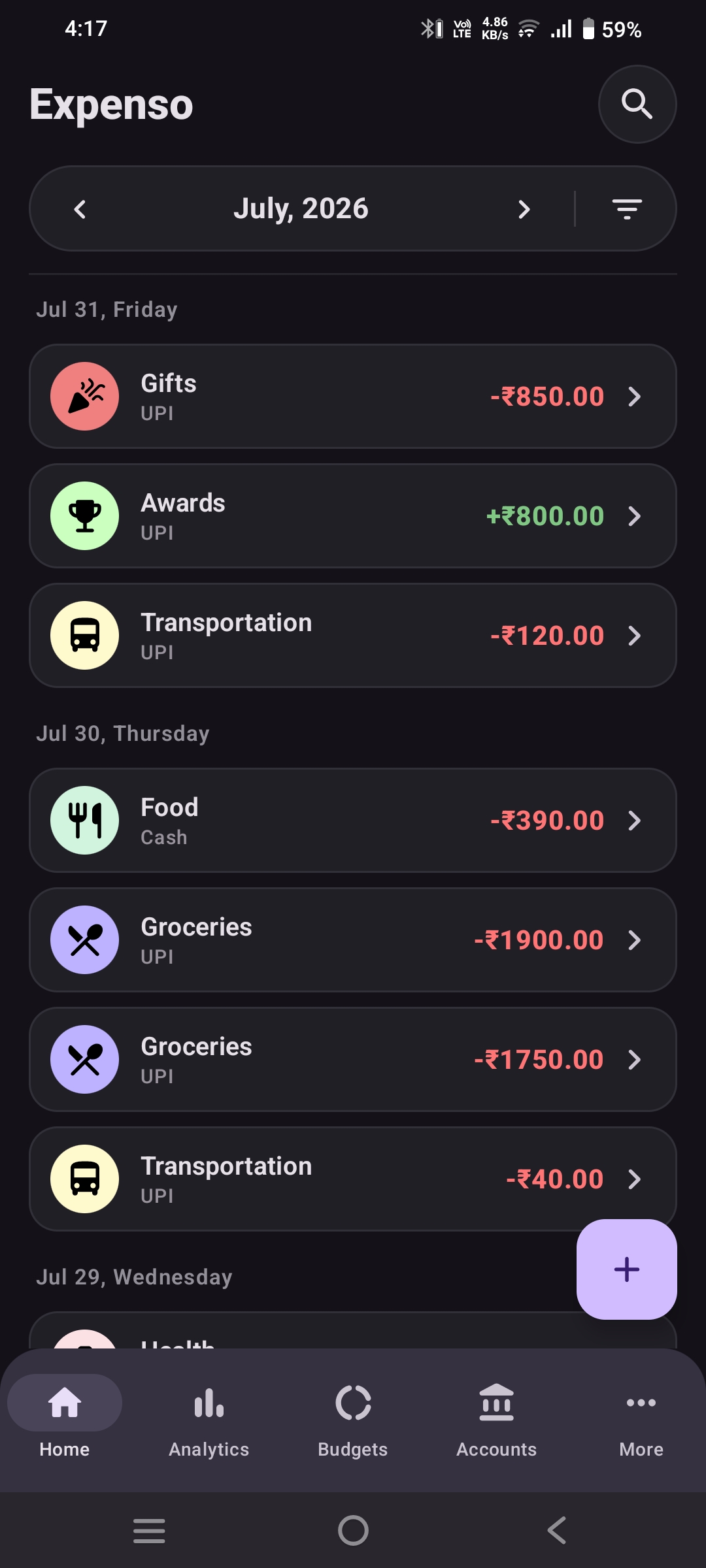Viewport: 706px width, 1568px height.
Task: Switch to the Analytics tab
Action: coord(209,1418)
